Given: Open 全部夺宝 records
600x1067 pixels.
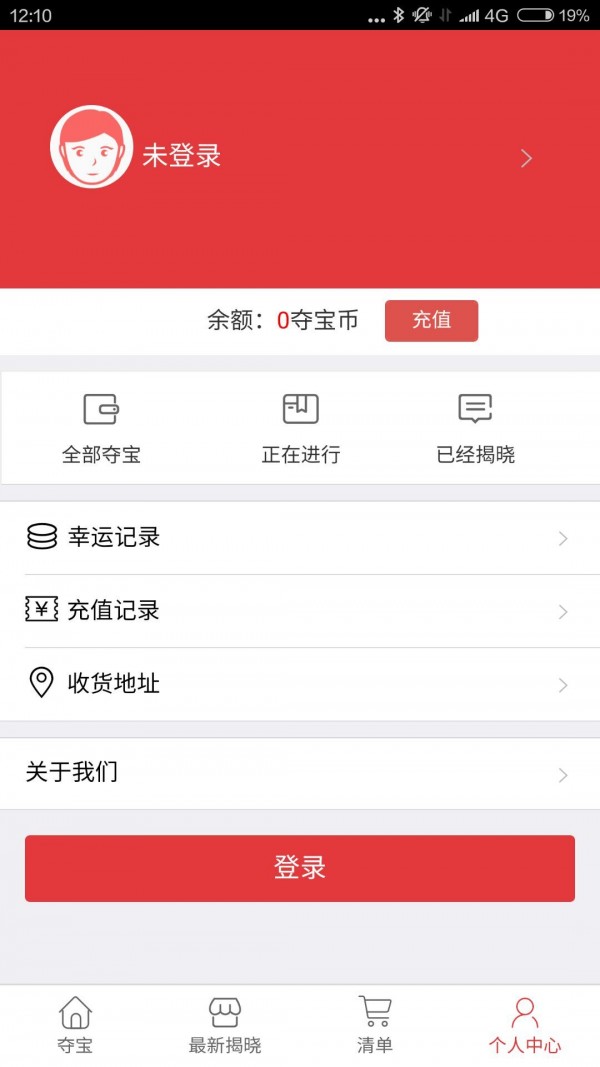Looking at the screenshot, I should pos(101,428).
